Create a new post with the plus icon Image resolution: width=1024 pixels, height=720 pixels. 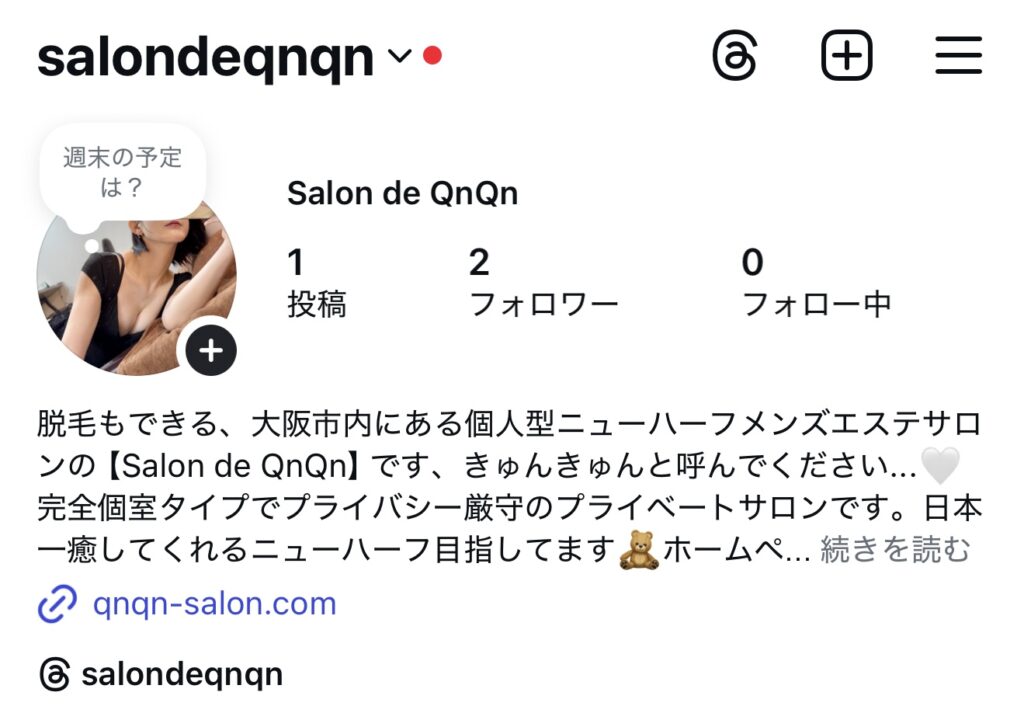[846, 55]
